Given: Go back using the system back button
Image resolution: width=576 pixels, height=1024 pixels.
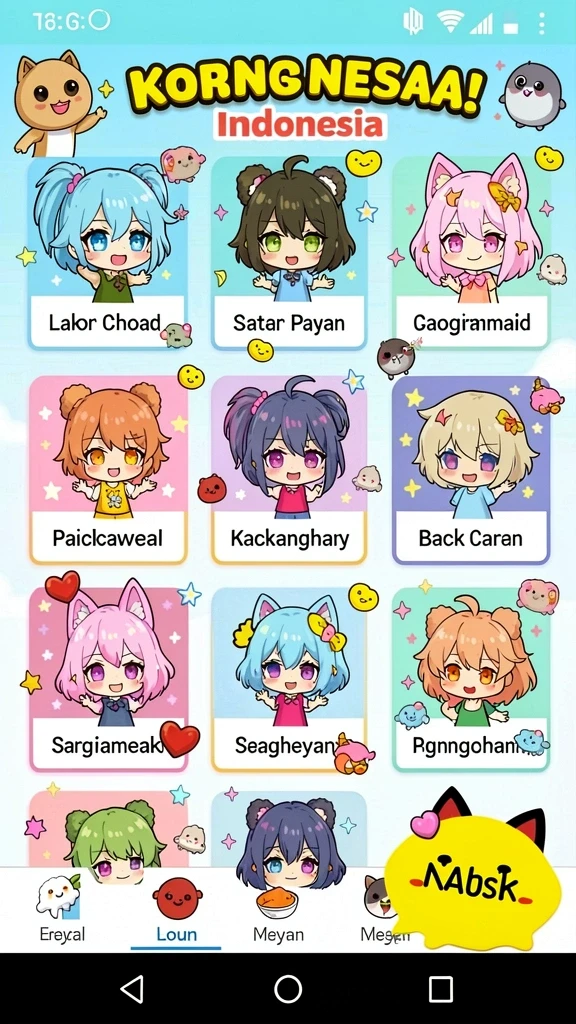Looking at the screenshot, I should [x=133, y=989].
